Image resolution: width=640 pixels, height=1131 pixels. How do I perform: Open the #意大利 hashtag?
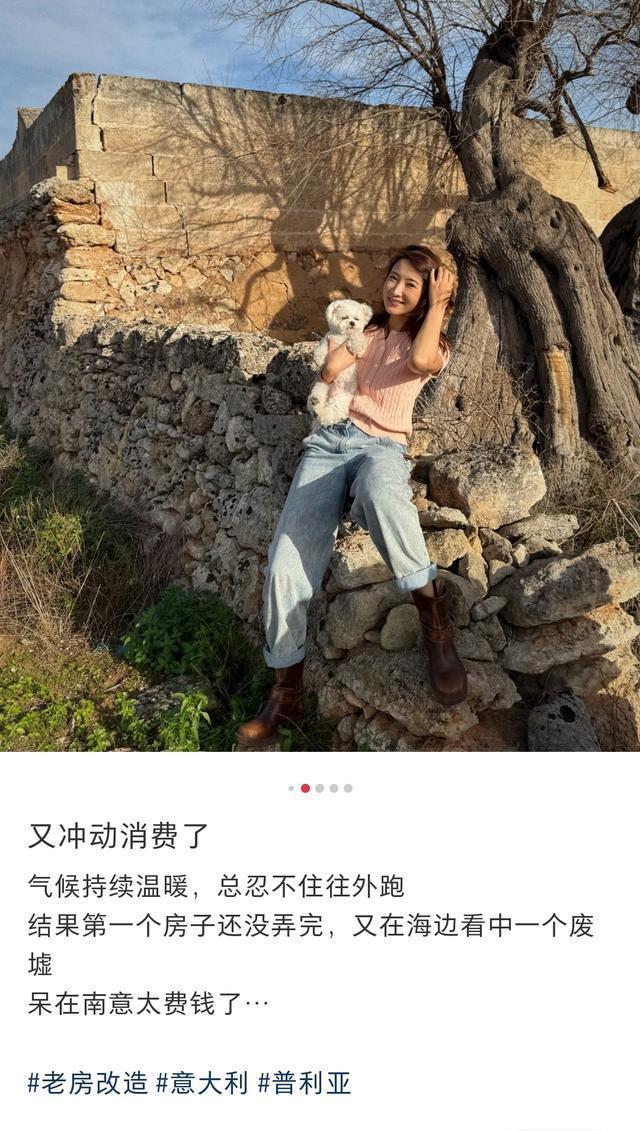click(202, 1082)
